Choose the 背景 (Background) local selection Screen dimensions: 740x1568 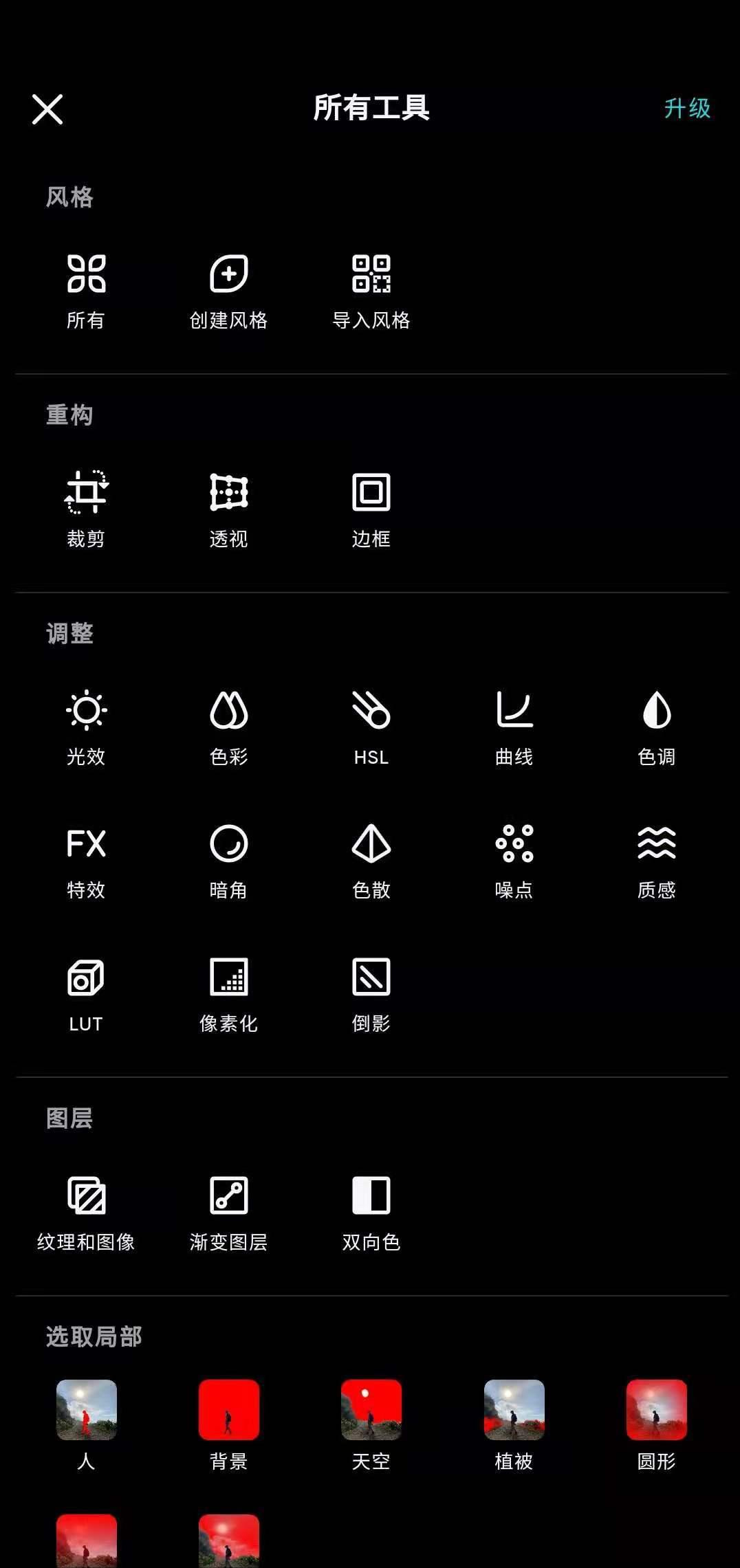[x=229, y=1411]
